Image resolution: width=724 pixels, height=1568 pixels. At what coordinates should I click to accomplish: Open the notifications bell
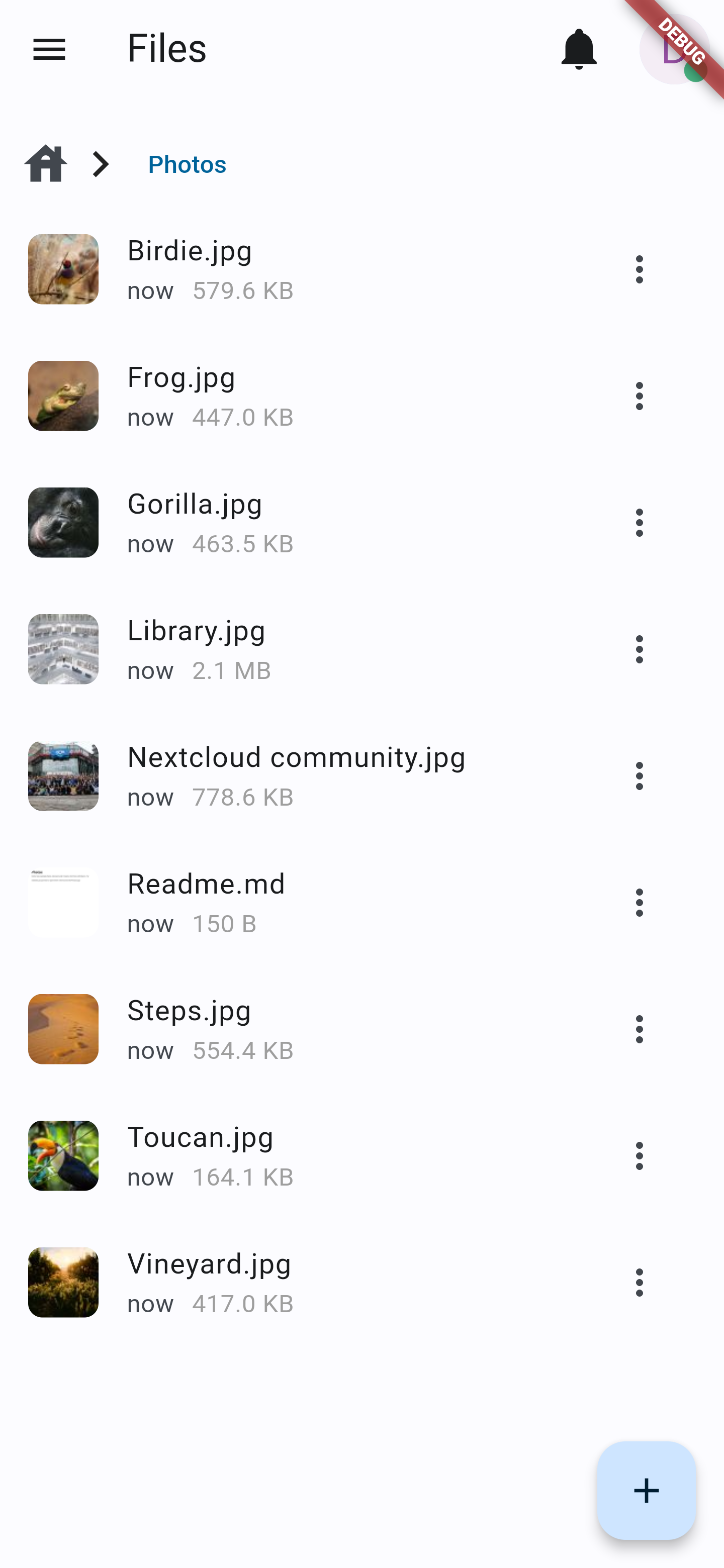[x=579, y=49]
